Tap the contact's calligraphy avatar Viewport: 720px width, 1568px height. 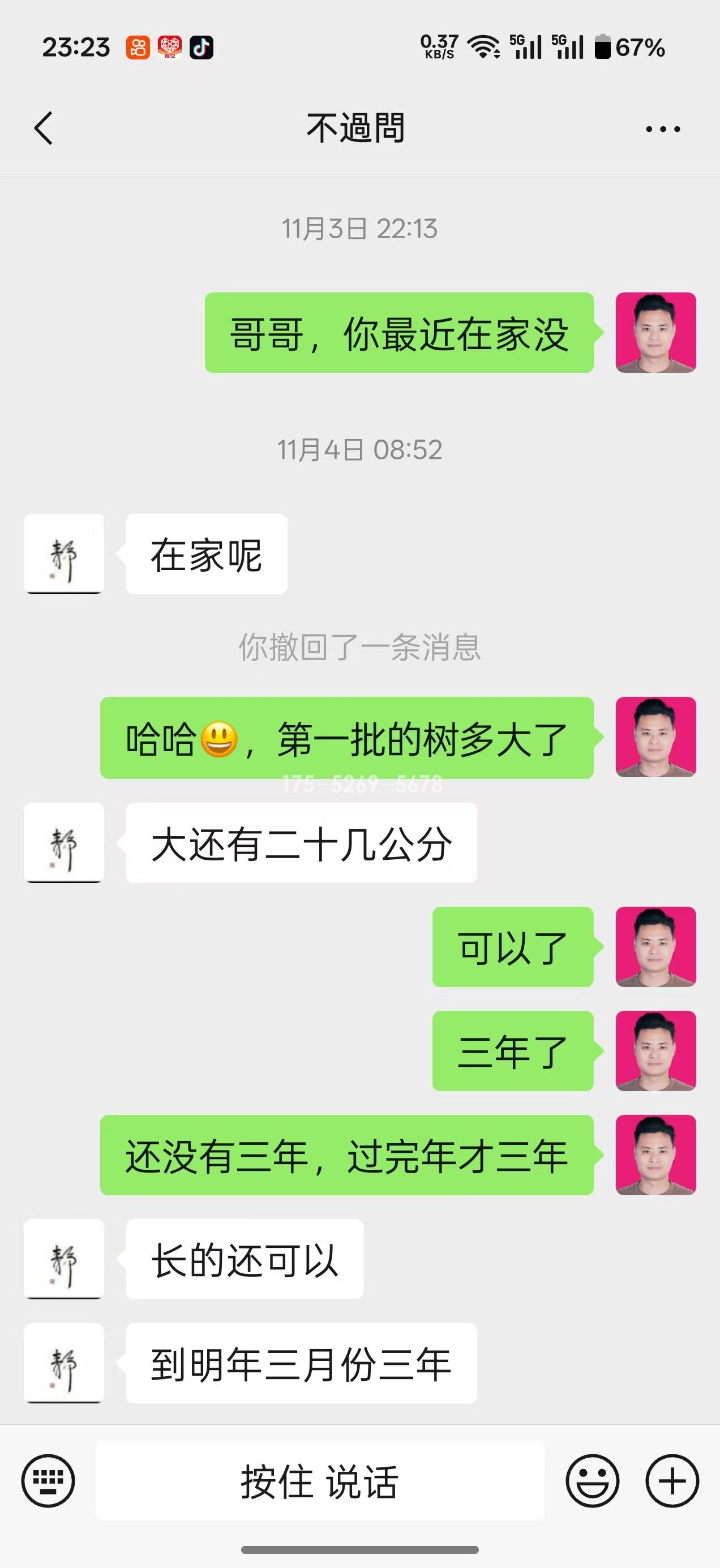[63, 554]
